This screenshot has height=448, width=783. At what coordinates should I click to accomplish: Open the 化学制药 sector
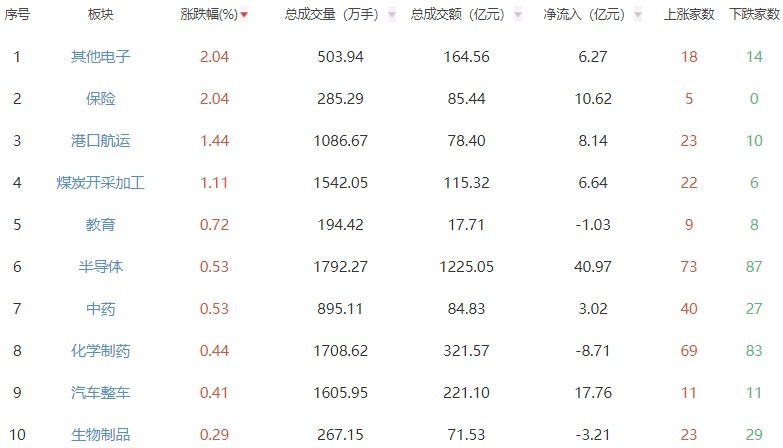100,351
